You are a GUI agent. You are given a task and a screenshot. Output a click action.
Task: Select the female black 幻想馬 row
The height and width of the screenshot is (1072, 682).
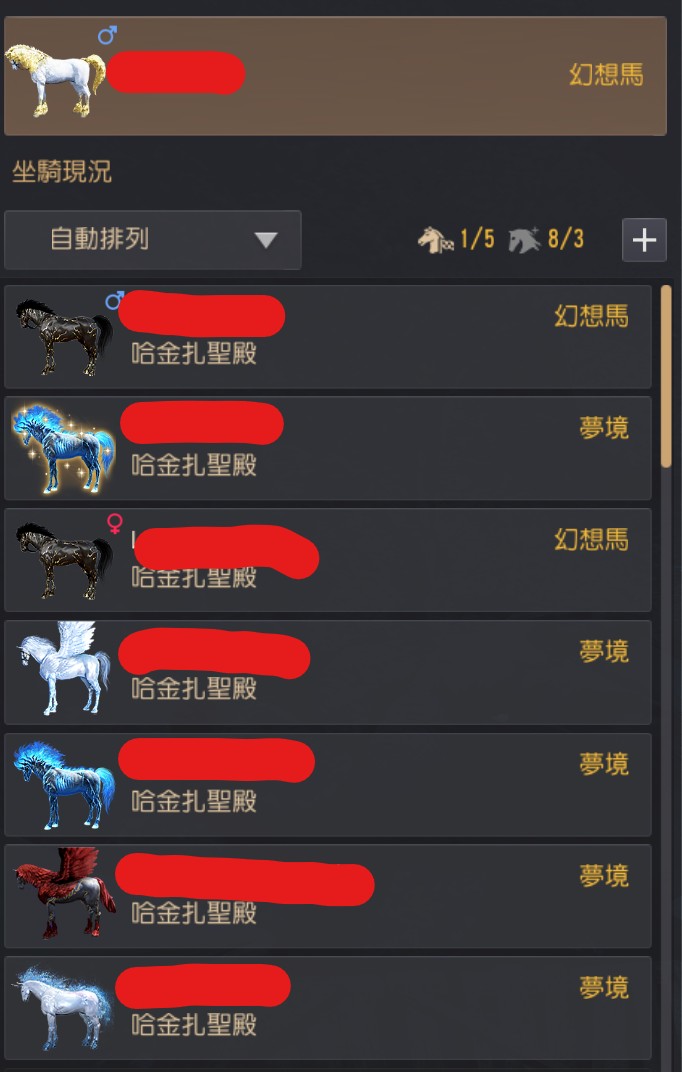coord(328,560)
